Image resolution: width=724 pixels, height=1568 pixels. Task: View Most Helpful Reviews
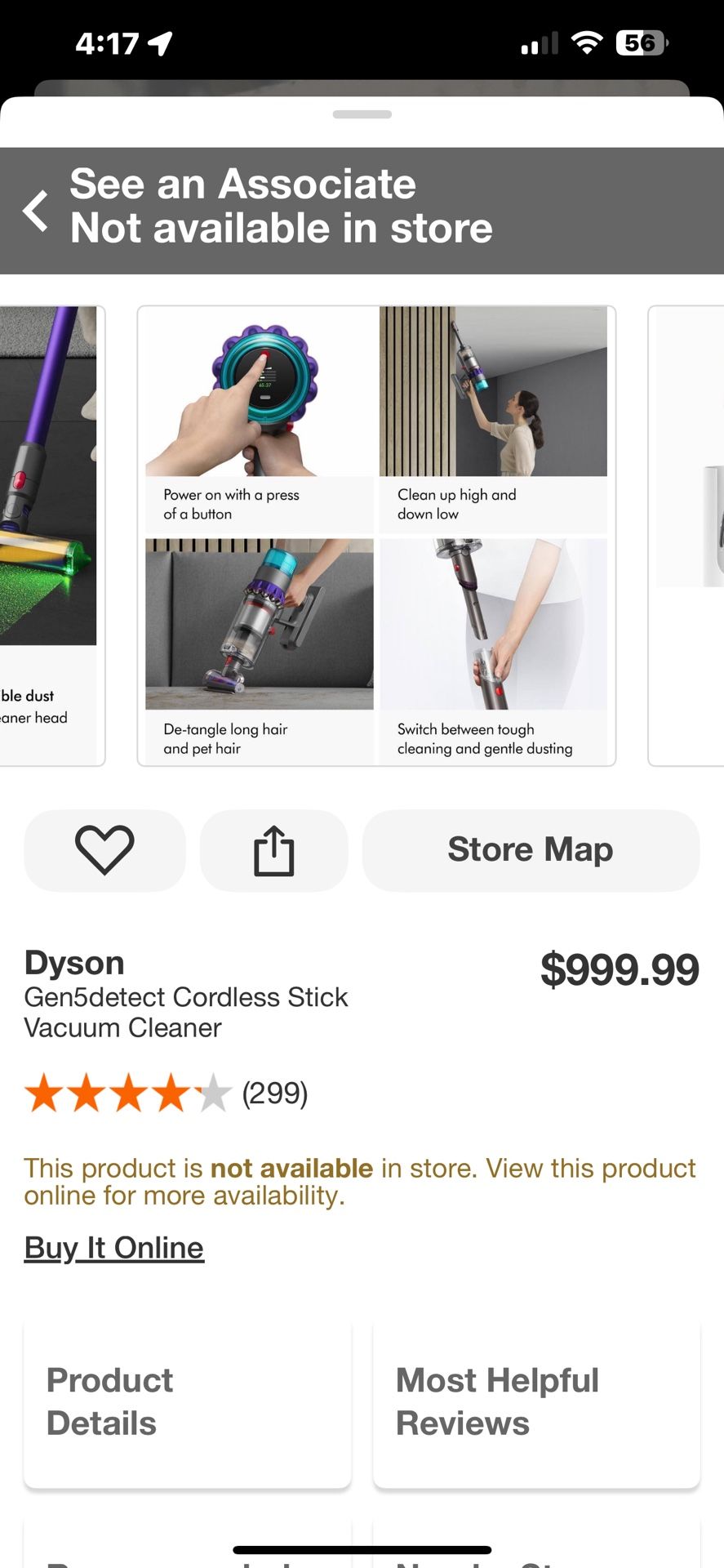point(536,1402)
